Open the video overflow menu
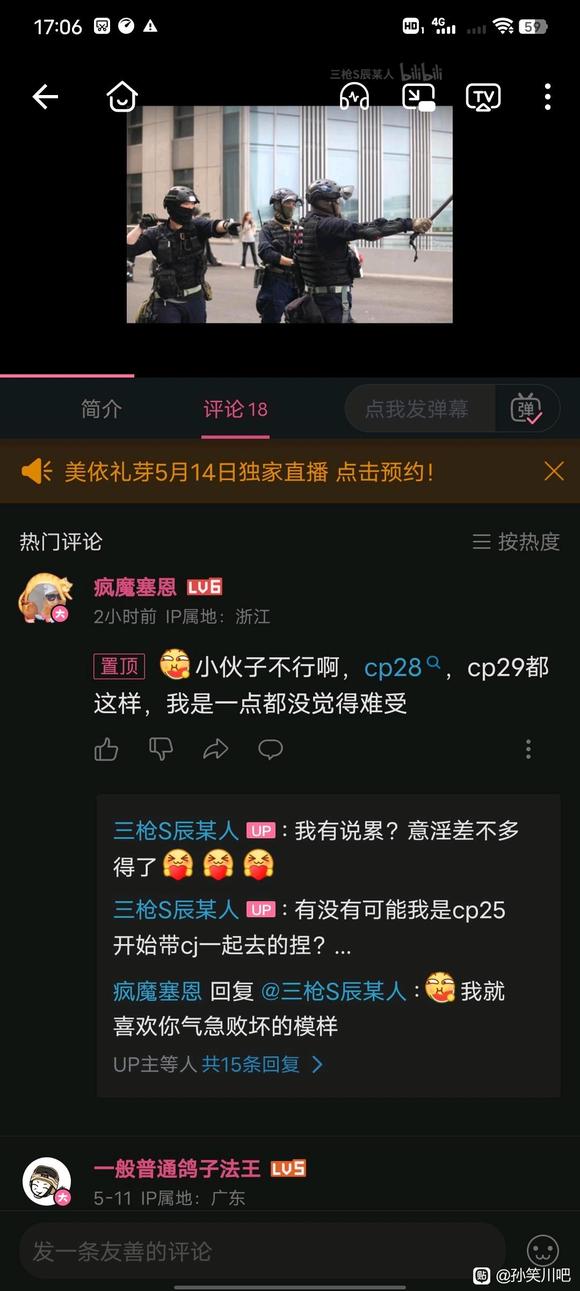 [547, 96]
